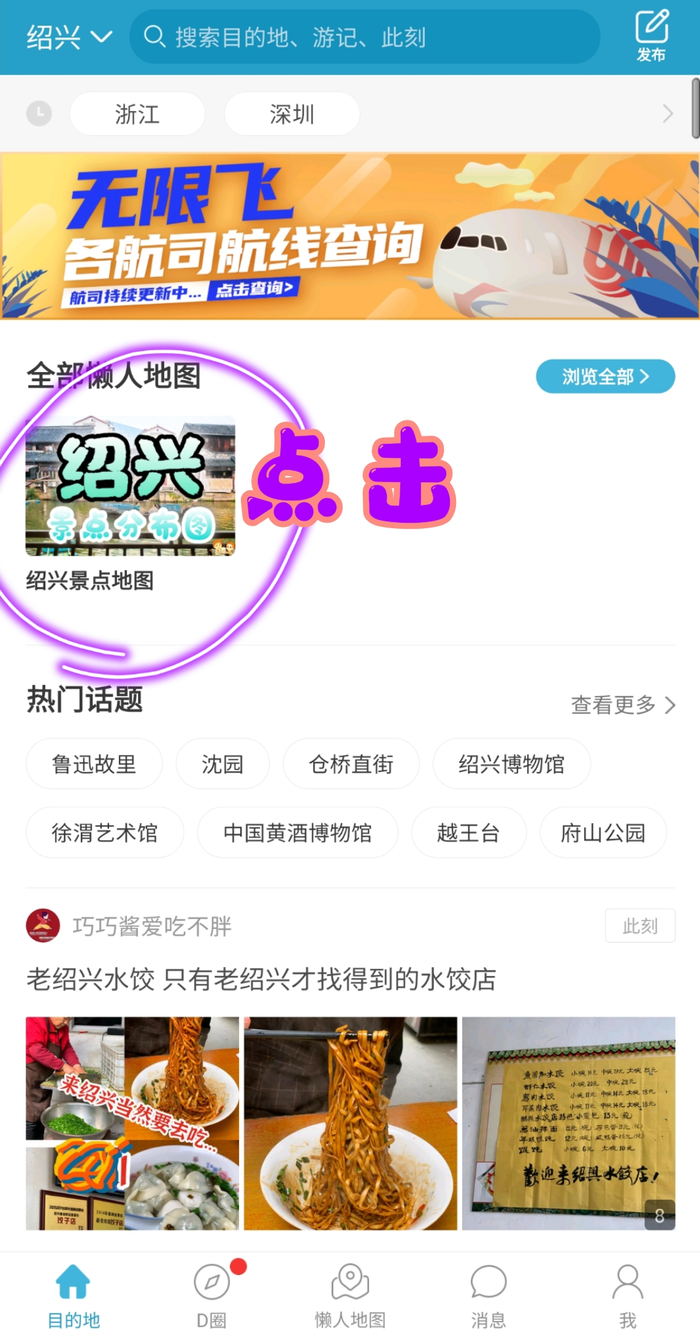The height and width of the screenshot is (1337, 700).
Task: Switch to the 我 profile tab
Action: [627, 1294]
